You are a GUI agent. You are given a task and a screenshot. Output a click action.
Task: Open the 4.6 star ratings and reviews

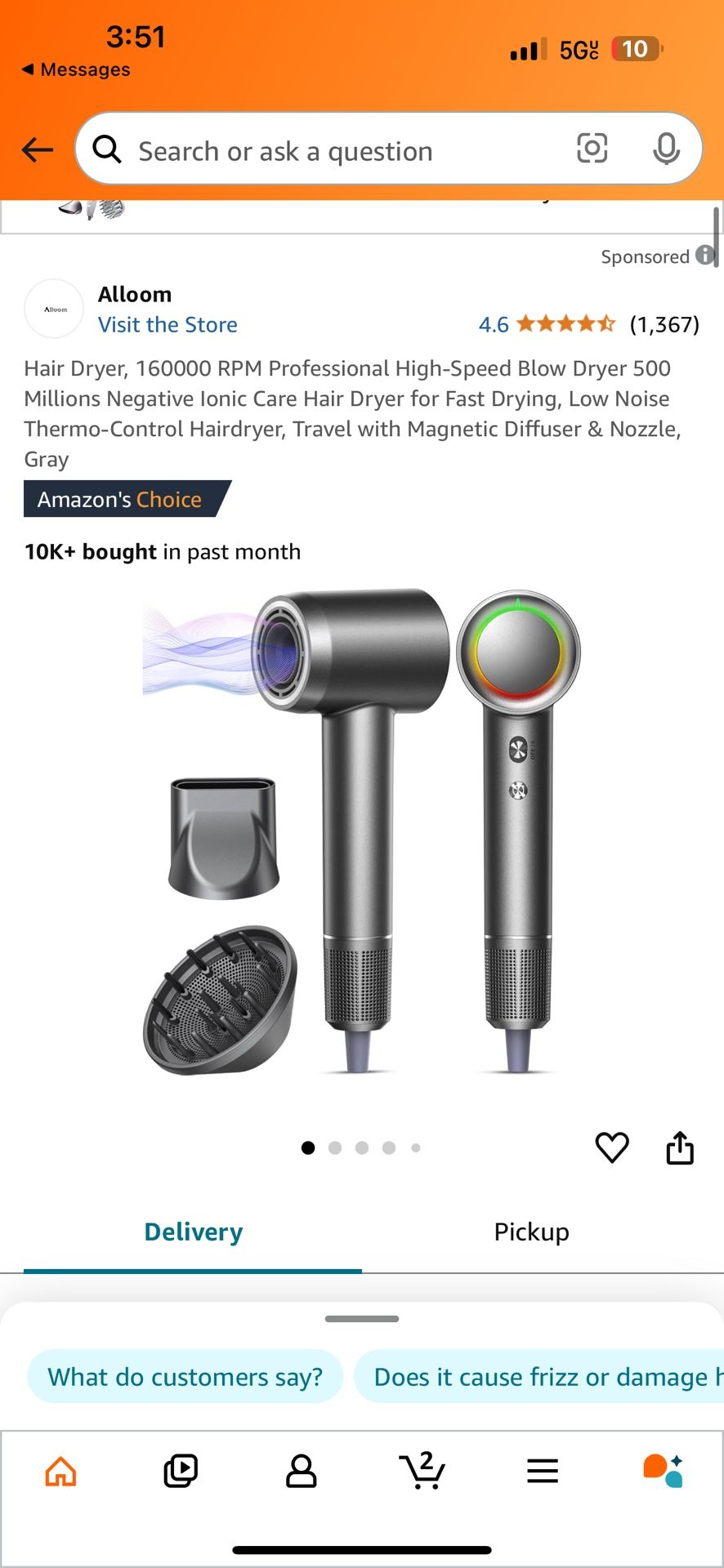588,324
